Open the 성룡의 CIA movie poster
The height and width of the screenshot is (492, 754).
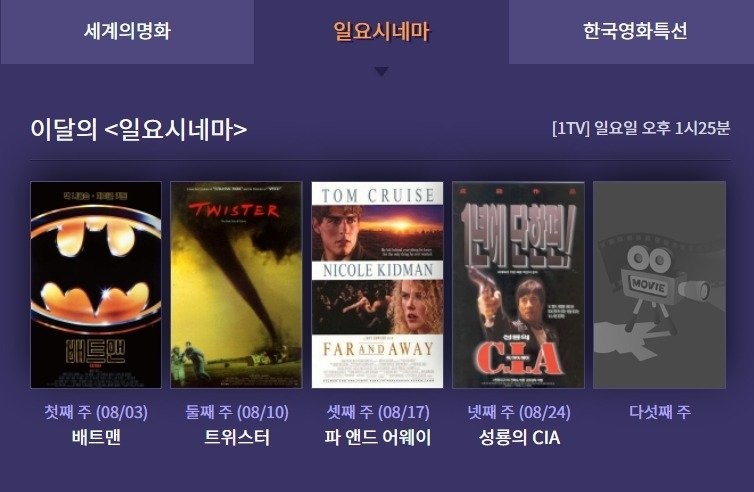pyautogui.click(x=518, y=284)
